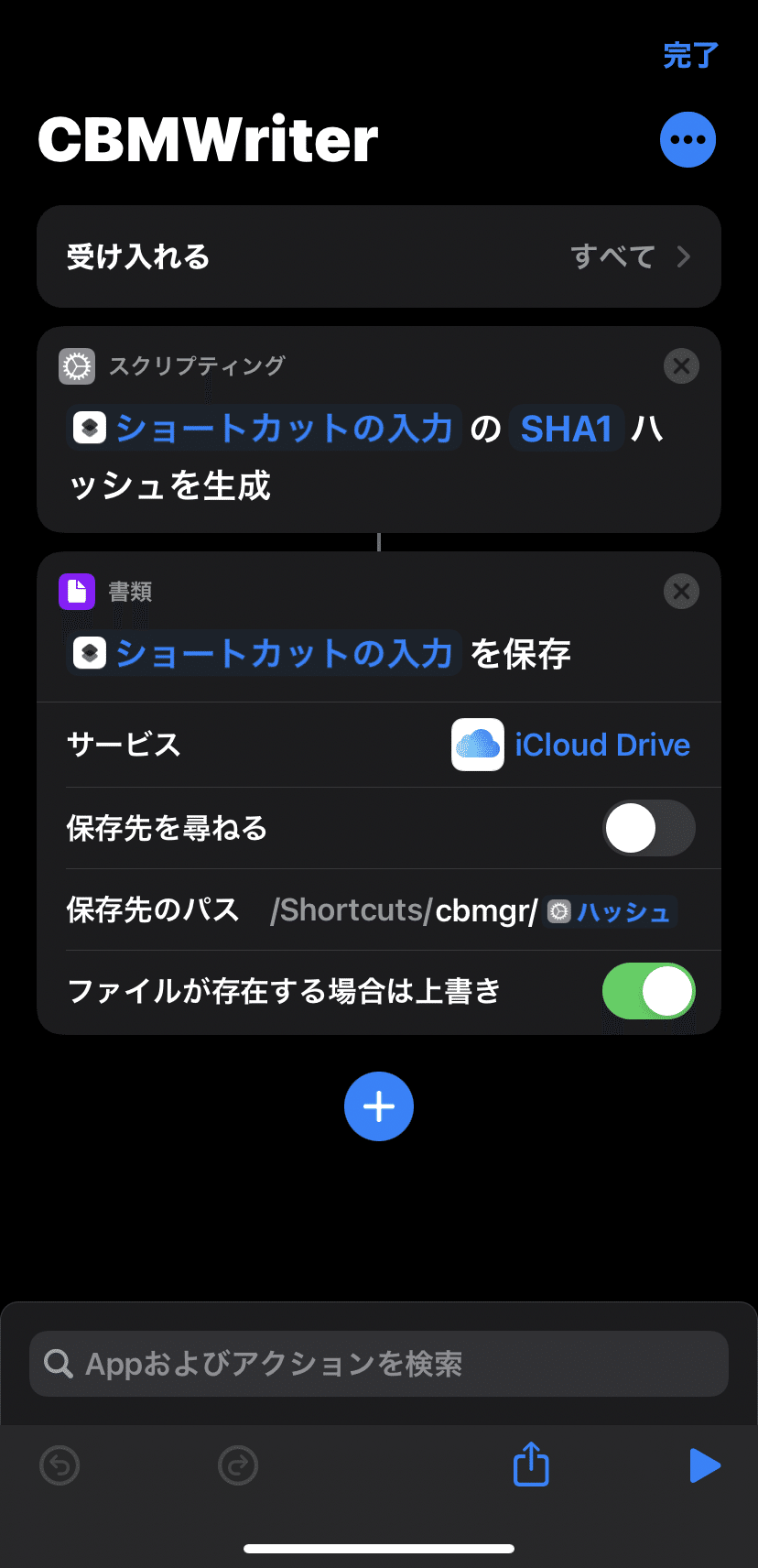Open iCloud Drive service selector
The width and height of the screenshot is (758, 1568).
(603, 745)
